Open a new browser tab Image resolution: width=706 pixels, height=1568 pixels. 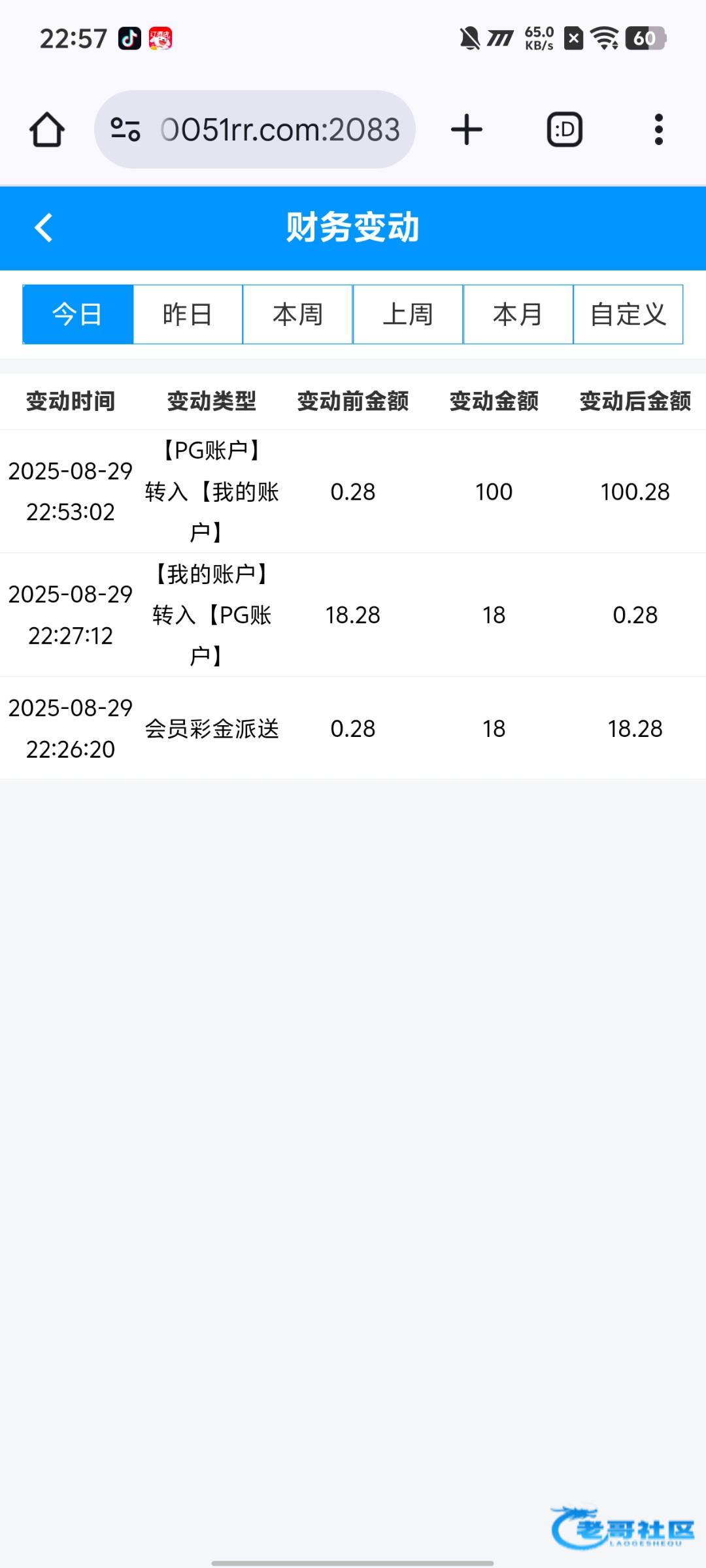467,129
